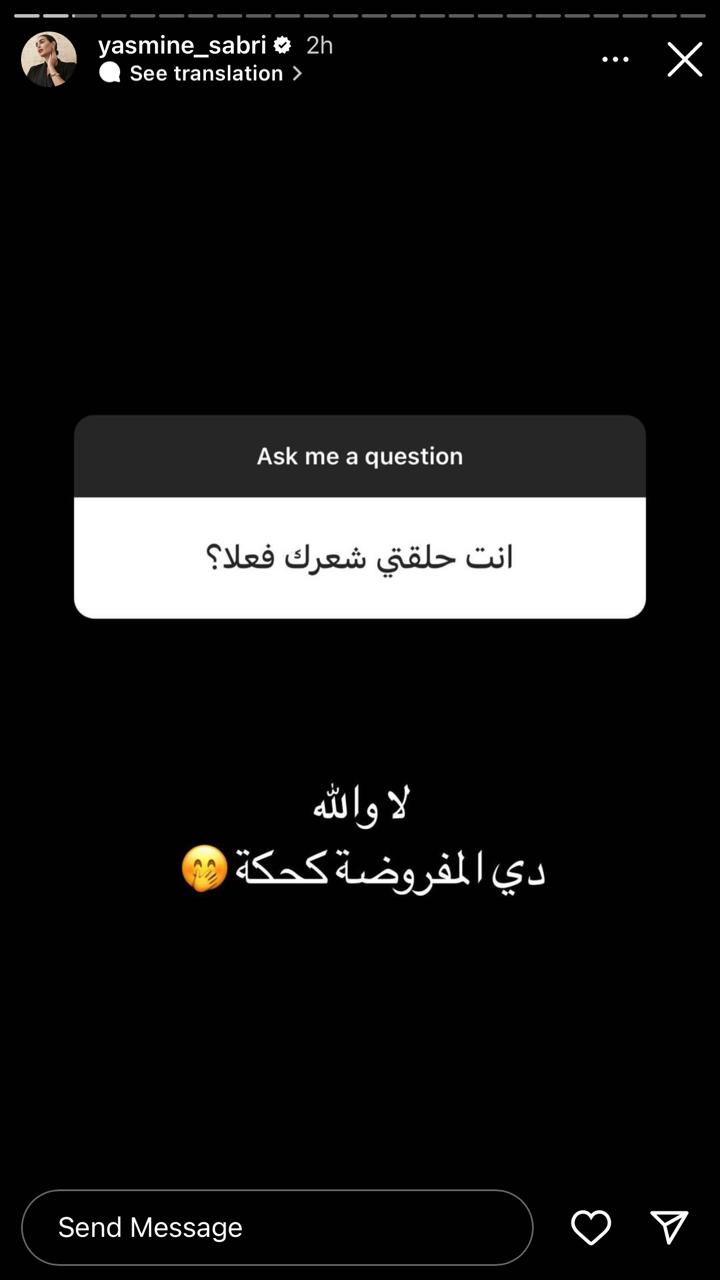Tap the Send Message input field
Viewport: 720px width, 1280px height.
pyautogui.click(x=277, y=1227)
